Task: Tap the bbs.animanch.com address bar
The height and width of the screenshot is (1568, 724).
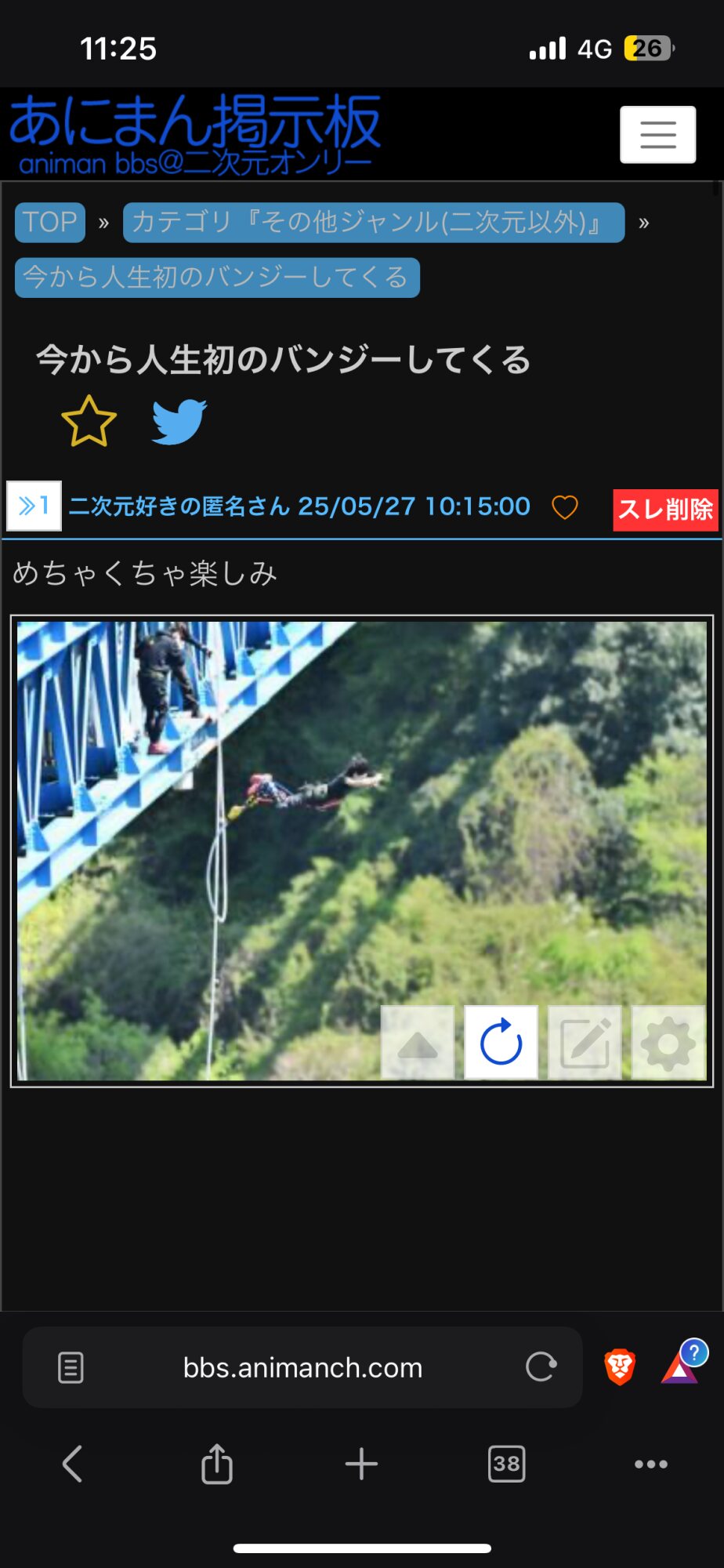Action: point(302,1367)
